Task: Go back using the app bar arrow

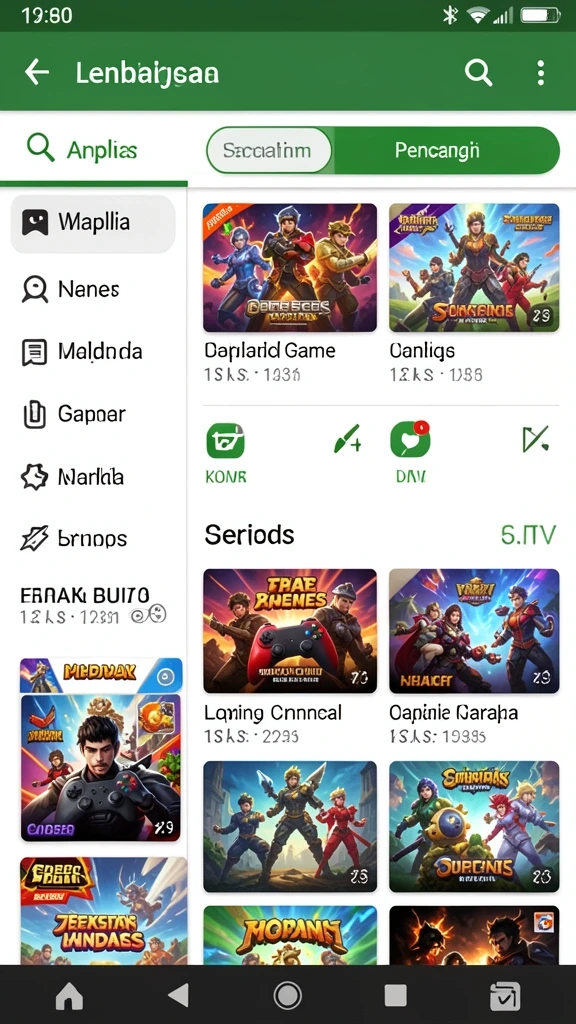Action: 37,72
